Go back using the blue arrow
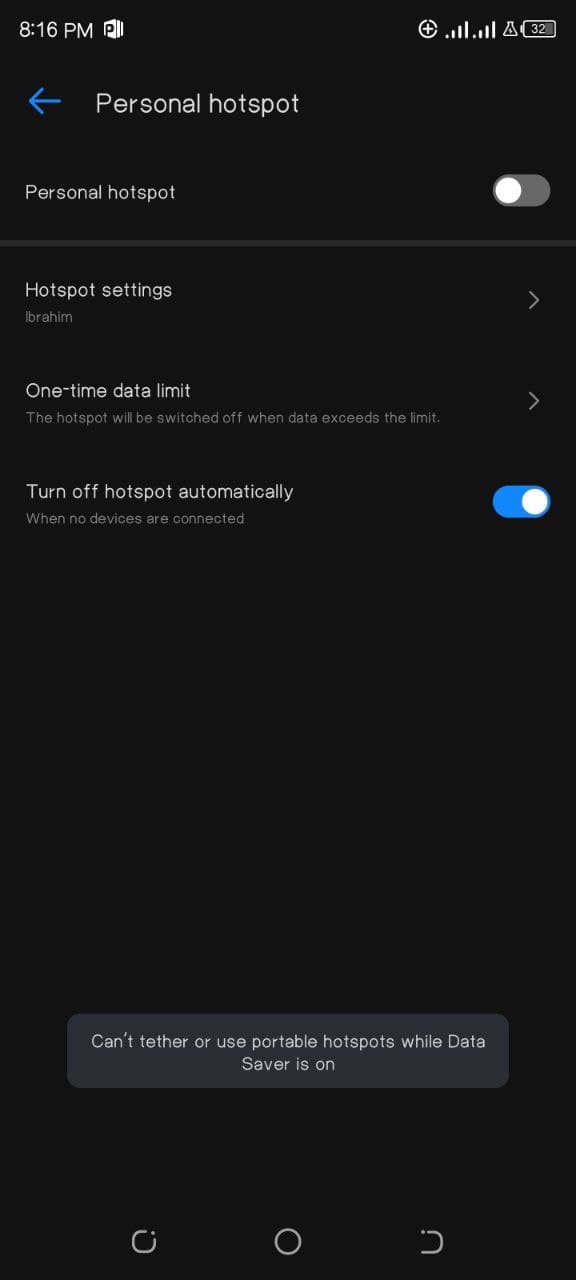The image size is (576, 1280). tap(45, 101)
